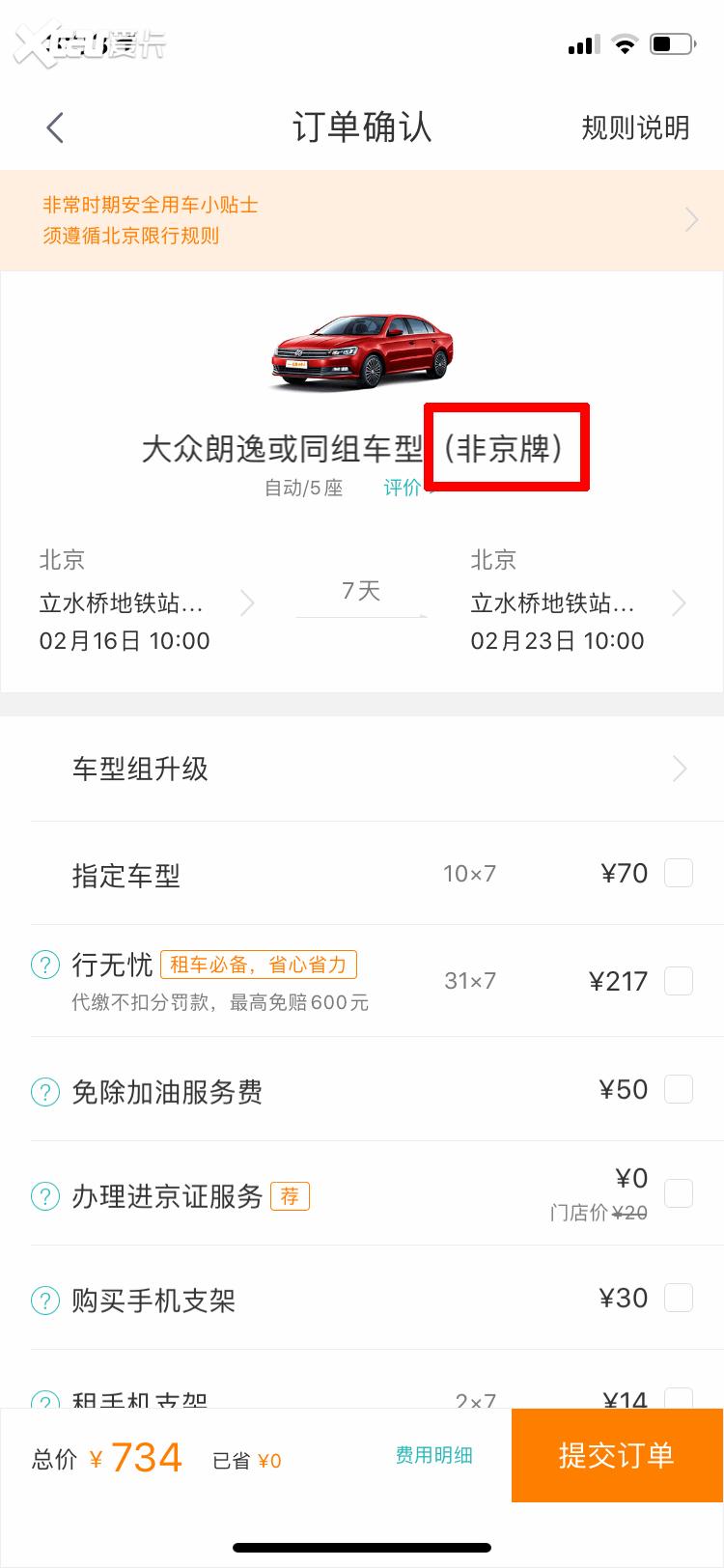Open 规则说明 in the top bar
The height and width of the screenshot is (1568, 724).
[634, 127]
